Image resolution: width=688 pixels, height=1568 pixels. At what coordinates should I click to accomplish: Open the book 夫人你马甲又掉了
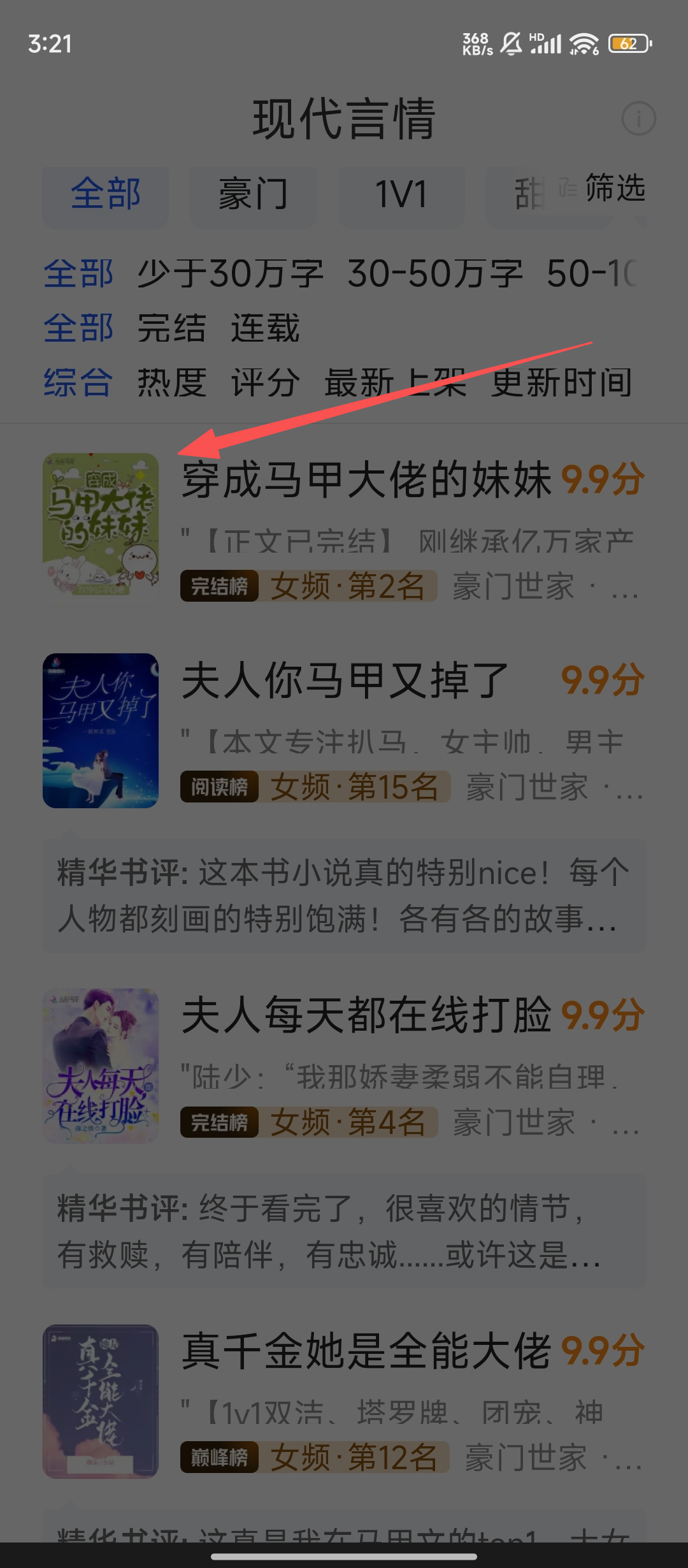(x=345, y=681)
